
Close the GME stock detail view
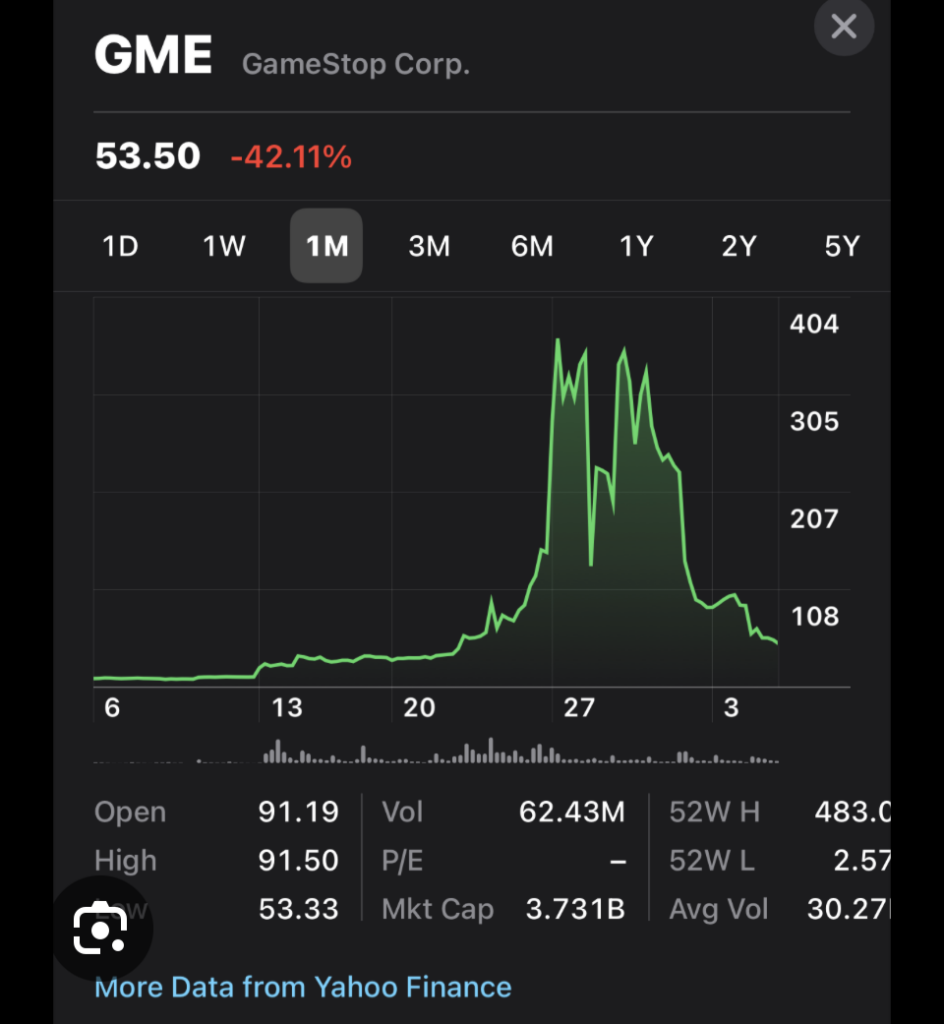[844, 27]
